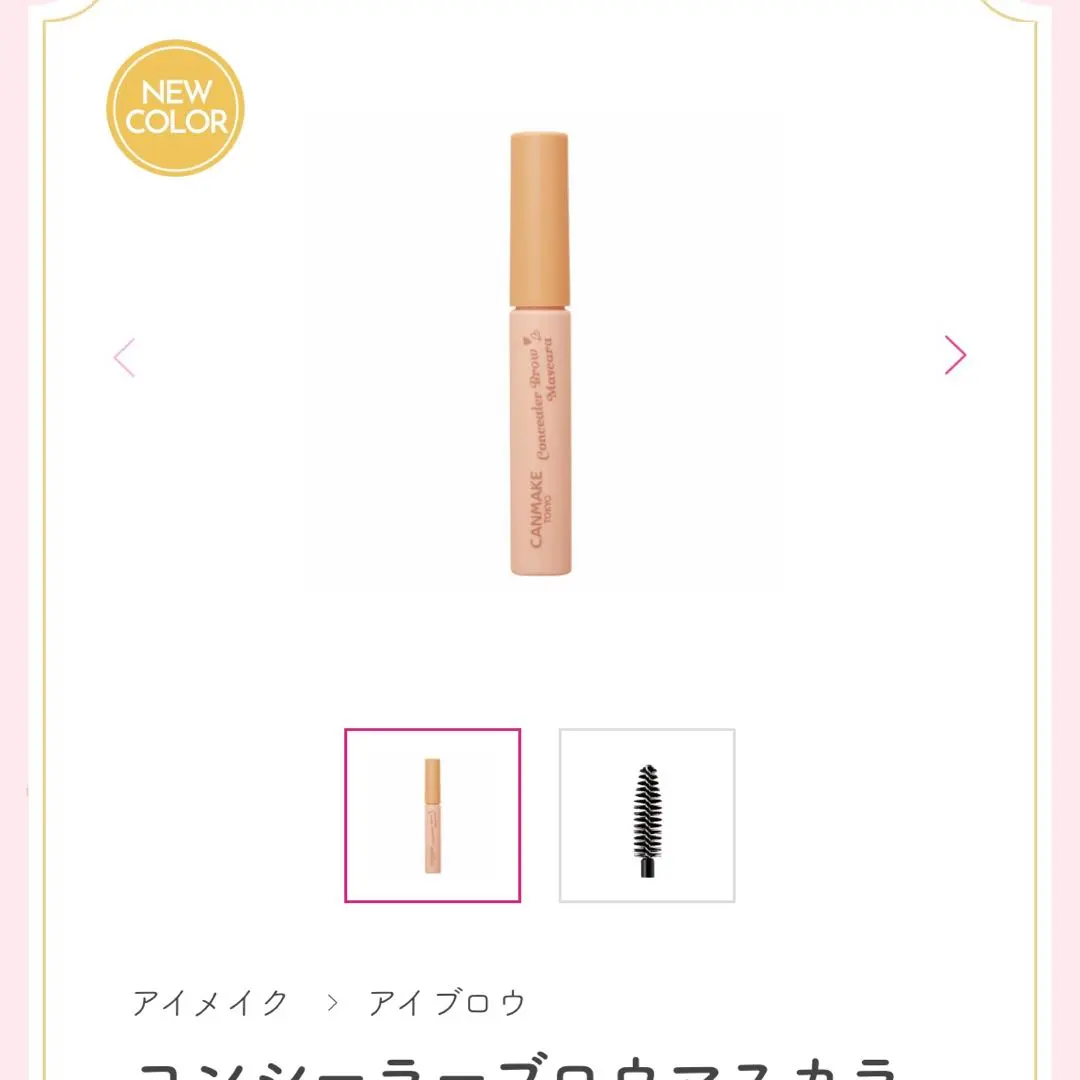The width and height of the screenshot is (1080, 1080).
Task: Show the next product image
Action: click(955, 355)
